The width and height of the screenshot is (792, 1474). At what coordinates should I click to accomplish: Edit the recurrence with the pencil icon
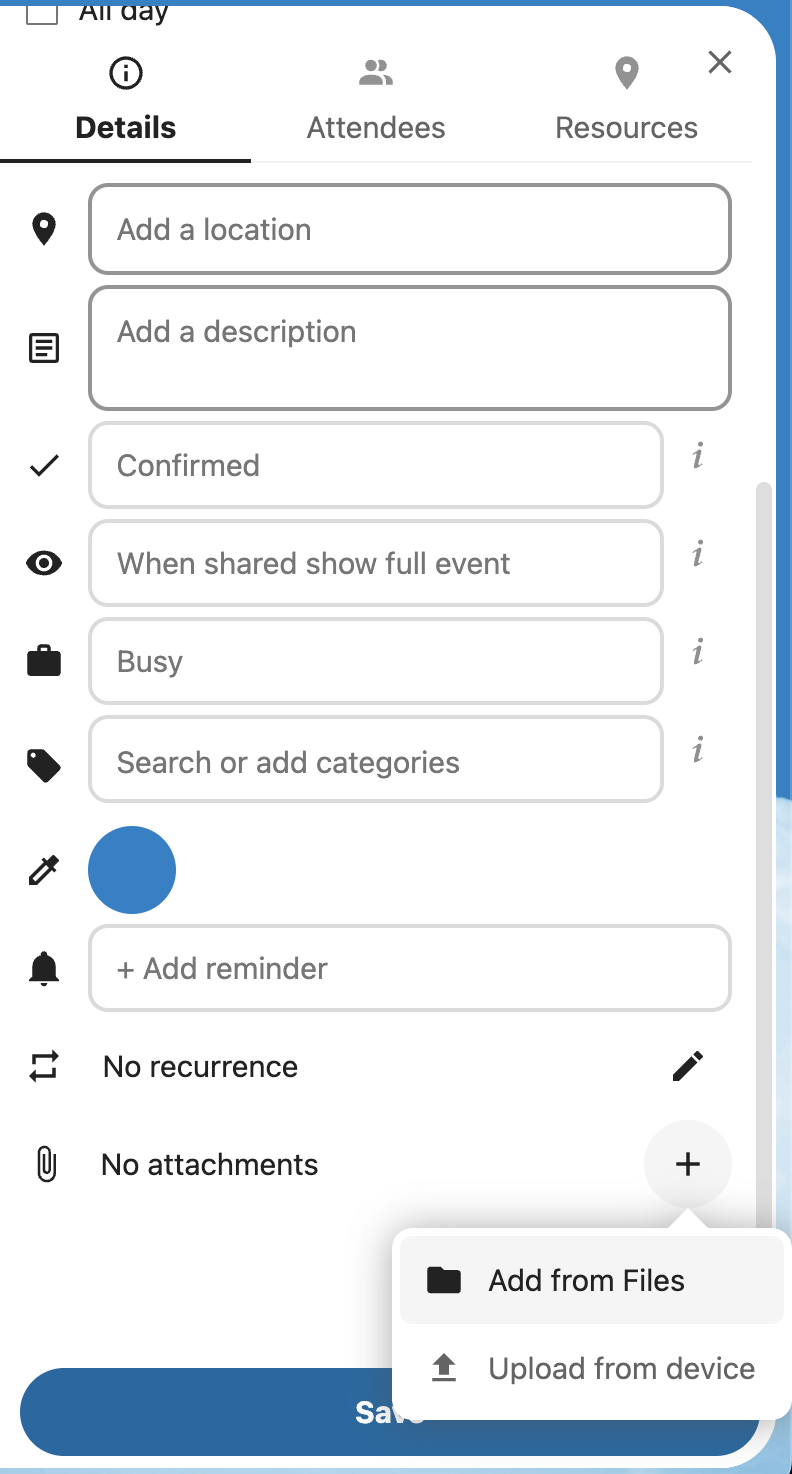[x=688, y=1066]
